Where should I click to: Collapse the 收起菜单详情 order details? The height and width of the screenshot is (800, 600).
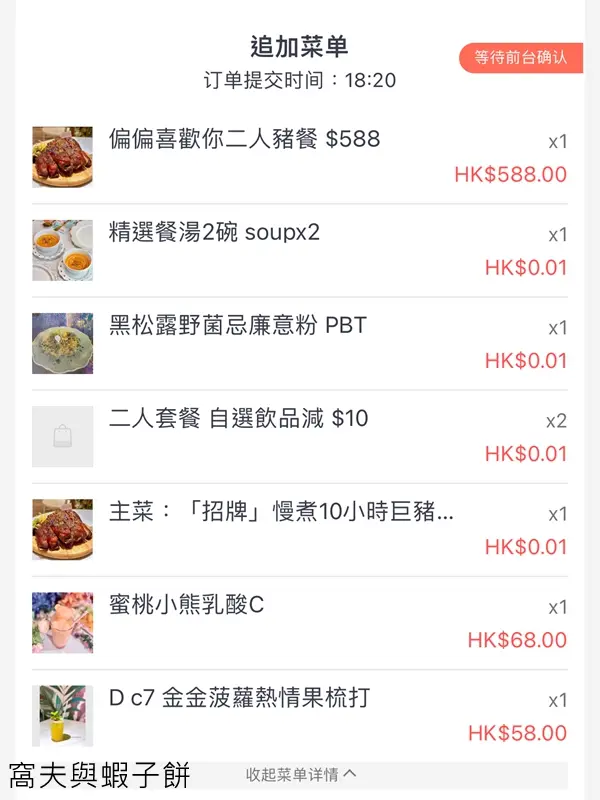pyautogui.click(x=301, y=774)
